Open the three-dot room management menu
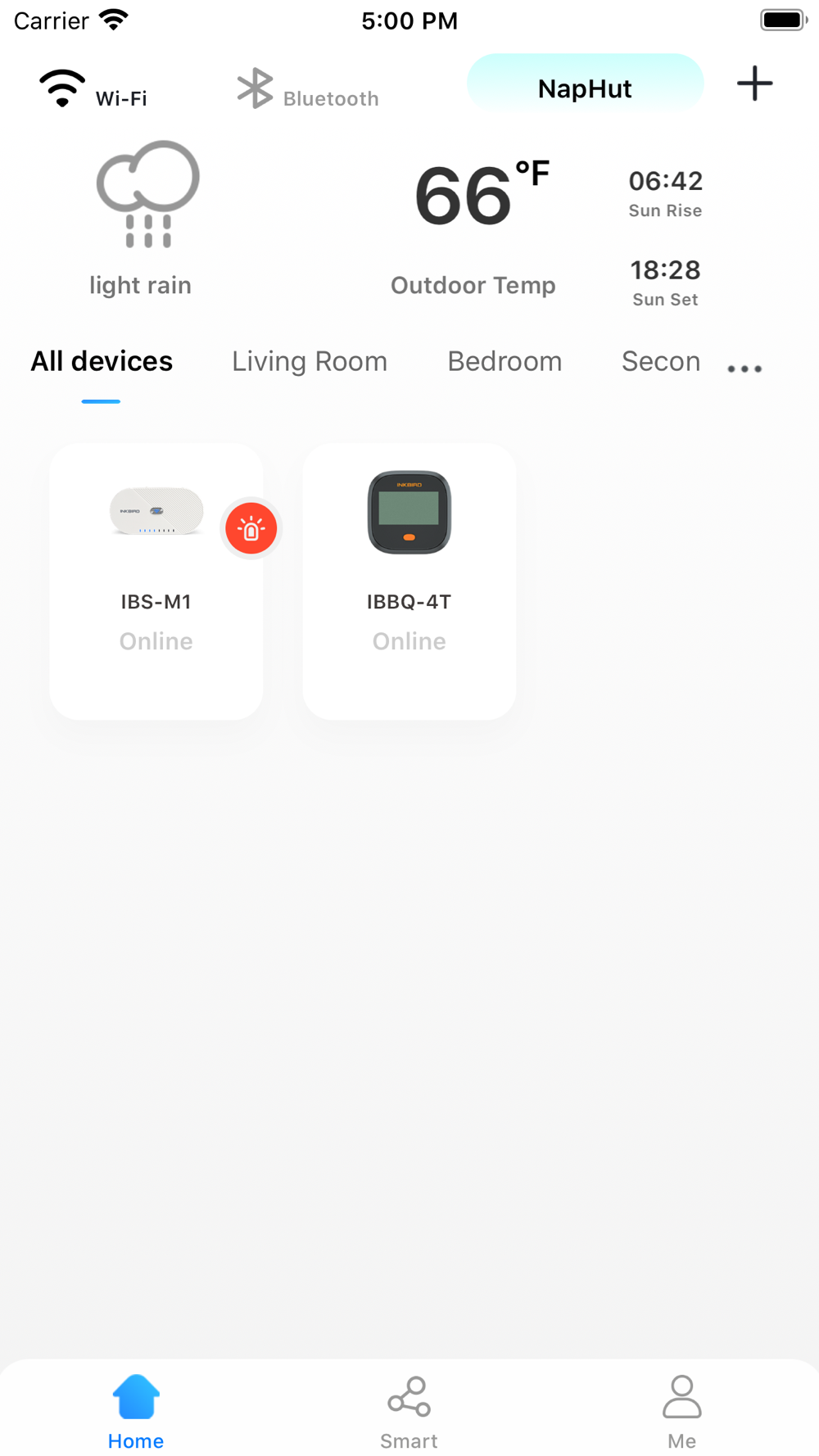819x1456 pixels. click(744, 369)
